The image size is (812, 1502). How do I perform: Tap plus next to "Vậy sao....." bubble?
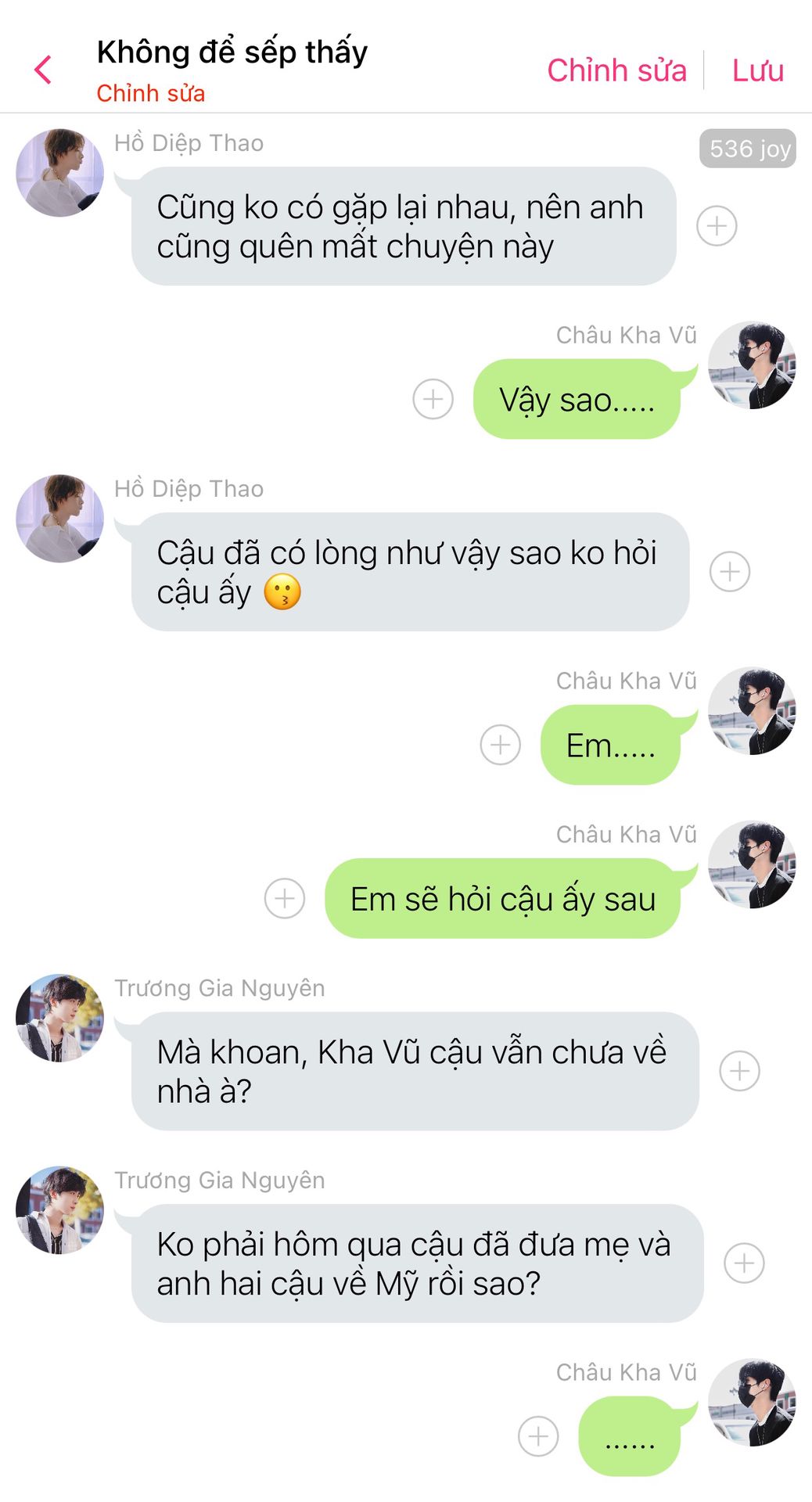coord(433,399)
